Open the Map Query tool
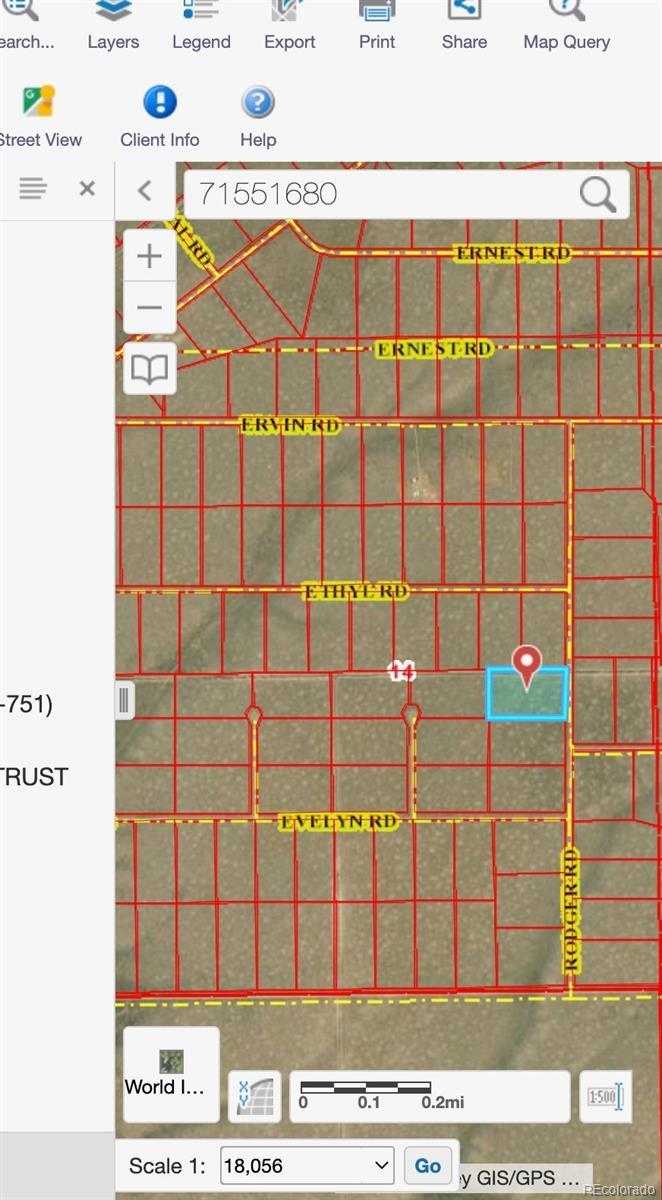Image resolution: width=662 pixels, height=1200 pixels. point(566,24)
